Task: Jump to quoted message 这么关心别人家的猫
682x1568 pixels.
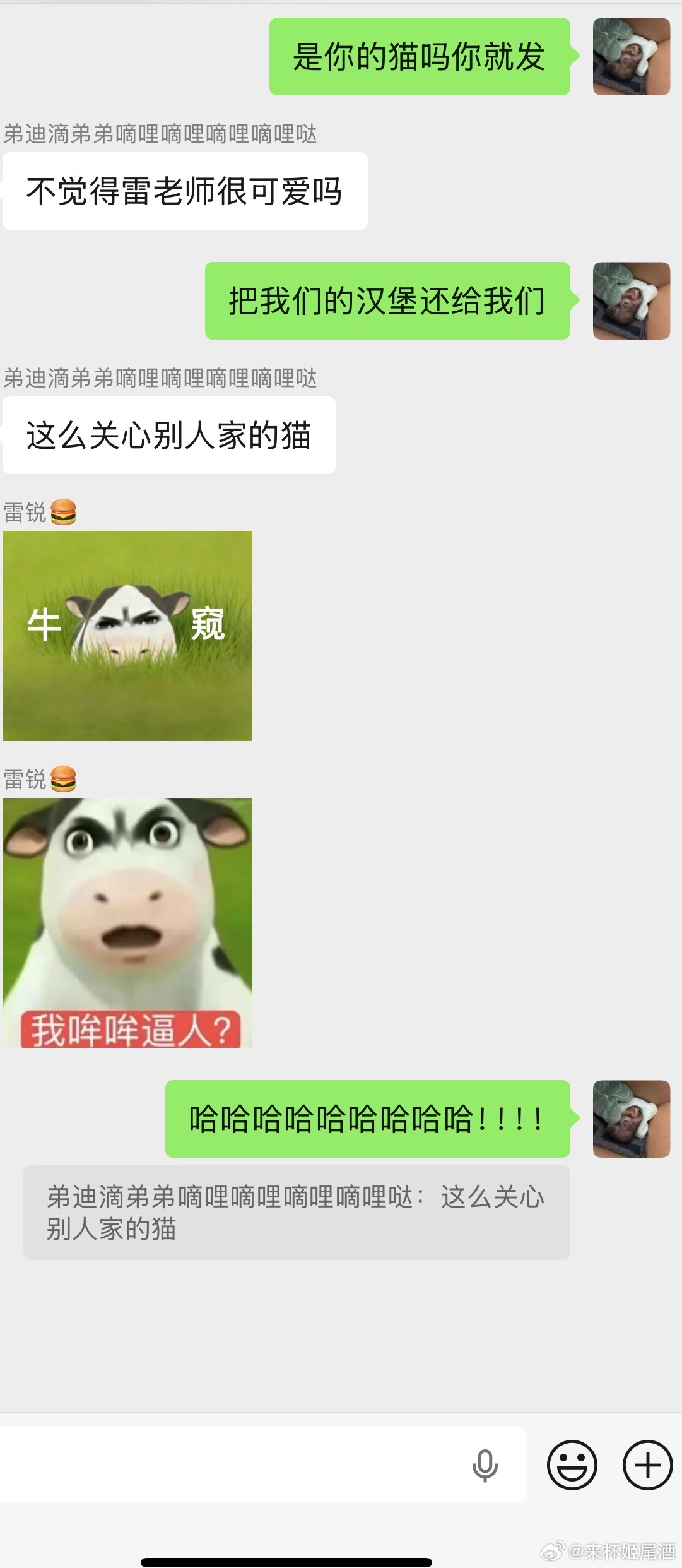Action: point(297,1213)
